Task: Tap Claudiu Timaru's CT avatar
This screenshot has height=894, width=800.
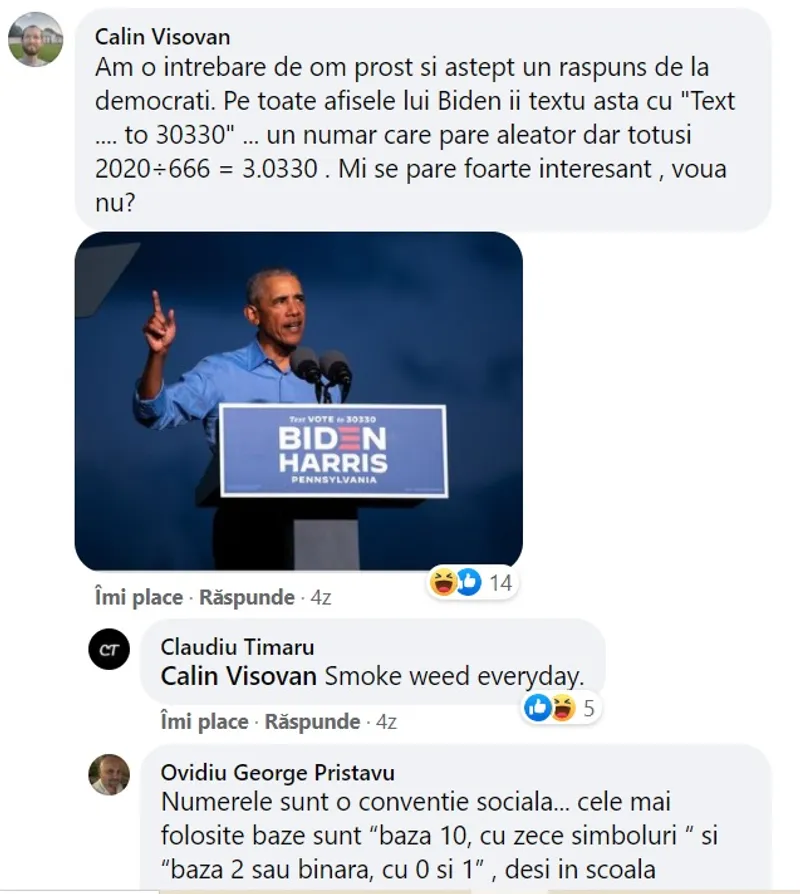Action: coord(109,651)
